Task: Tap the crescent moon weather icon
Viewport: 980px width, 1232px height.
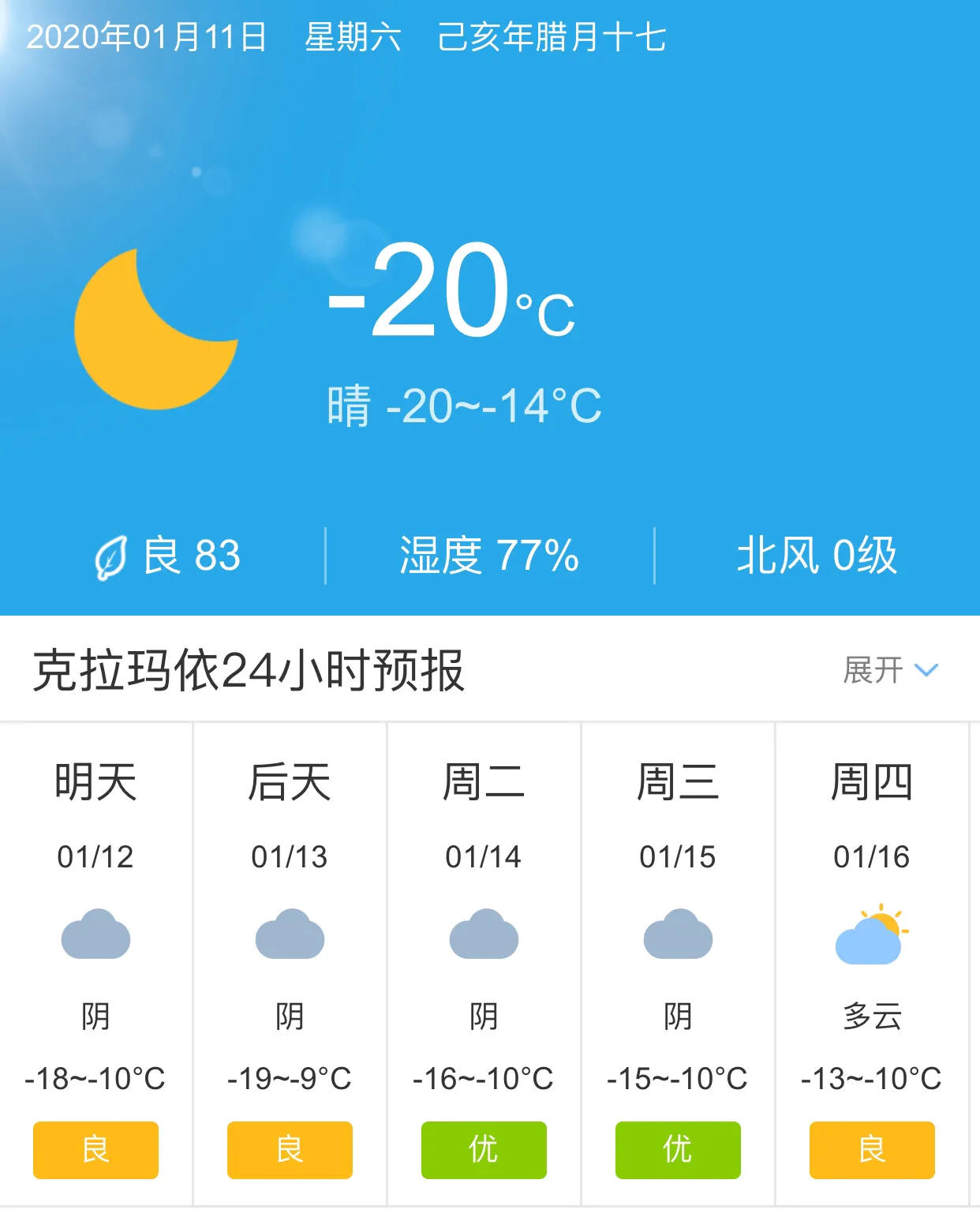Action: click(158, 328)
